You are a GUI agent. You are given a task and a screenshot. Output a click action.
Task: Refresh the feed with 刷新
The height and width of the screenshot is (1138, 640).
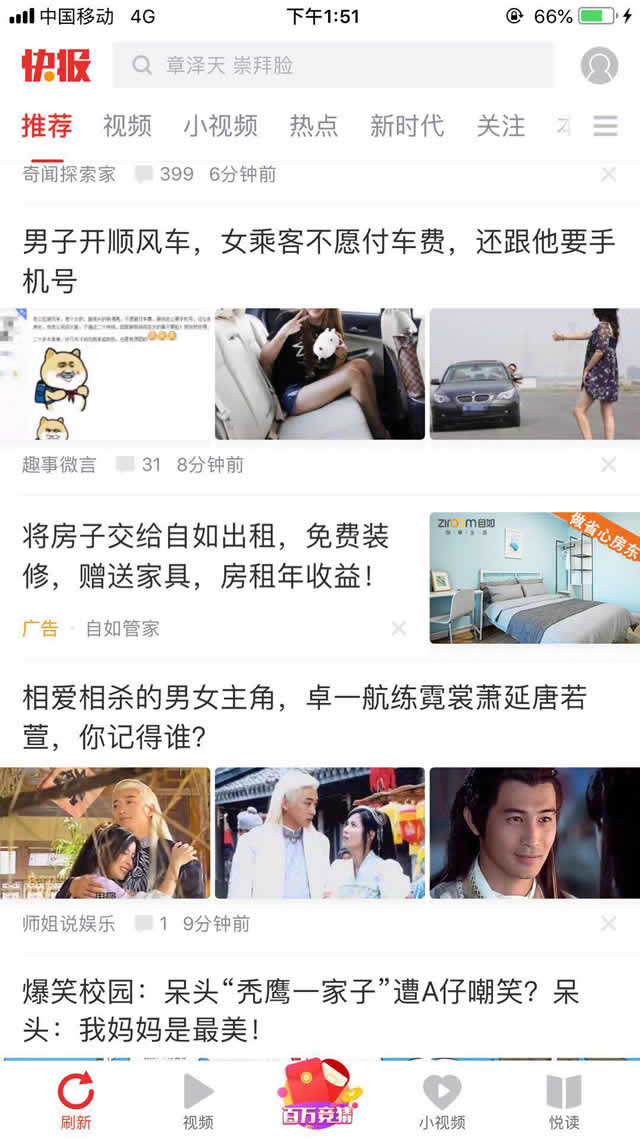click(x=75, y=1100)
